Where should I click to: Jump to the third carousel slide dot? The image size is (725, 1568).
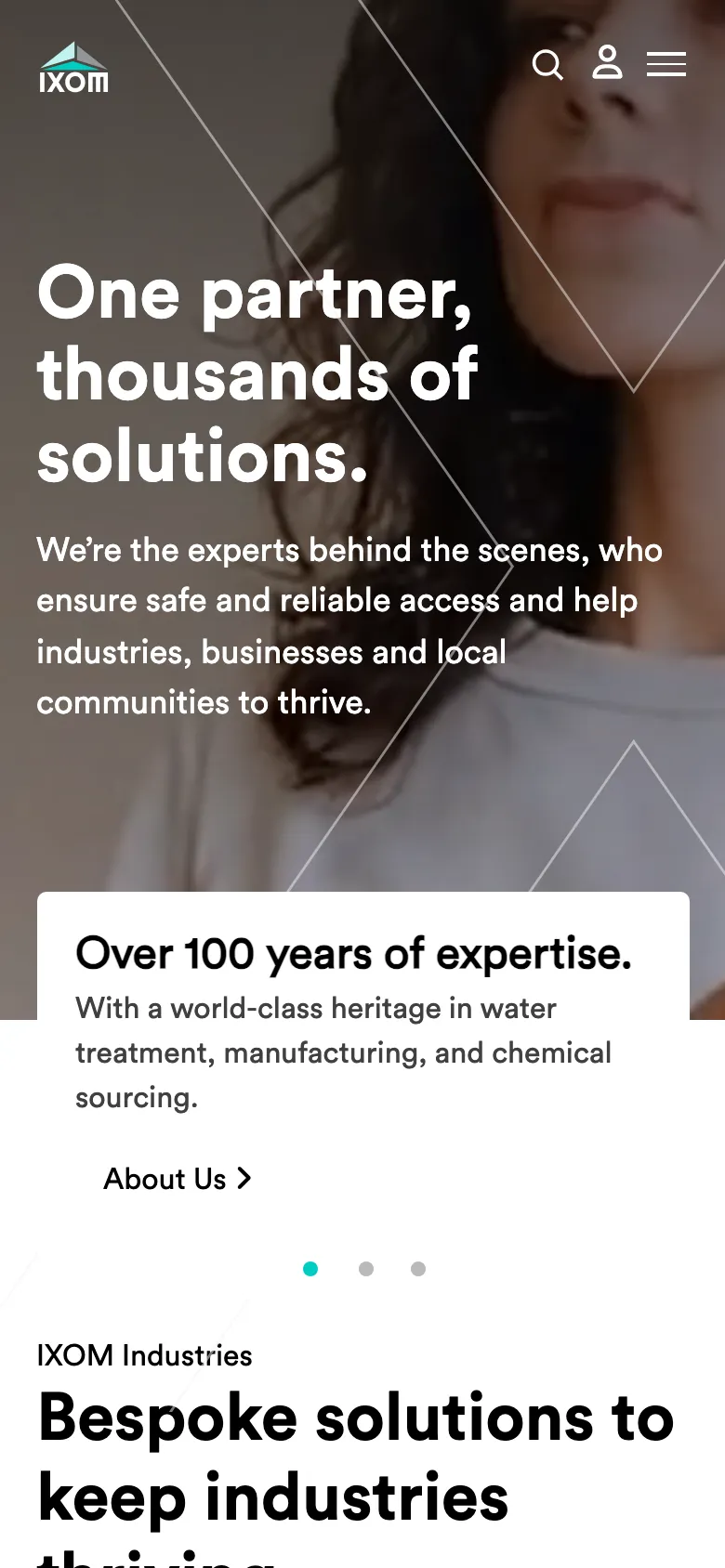click(418, 1269)
